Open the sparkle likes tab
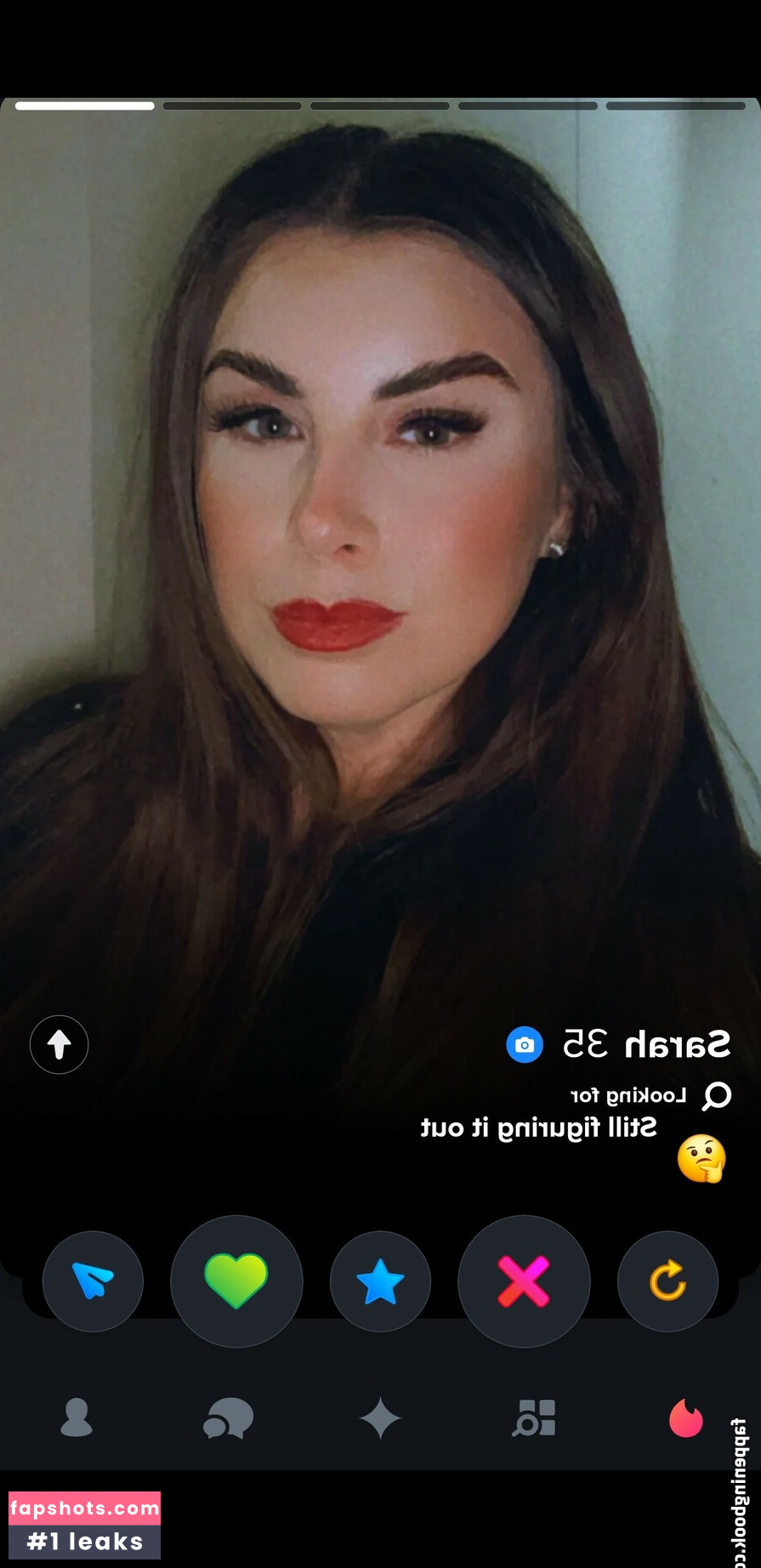Screen dimensions: 761x1568 click(x=380, y=1418)
